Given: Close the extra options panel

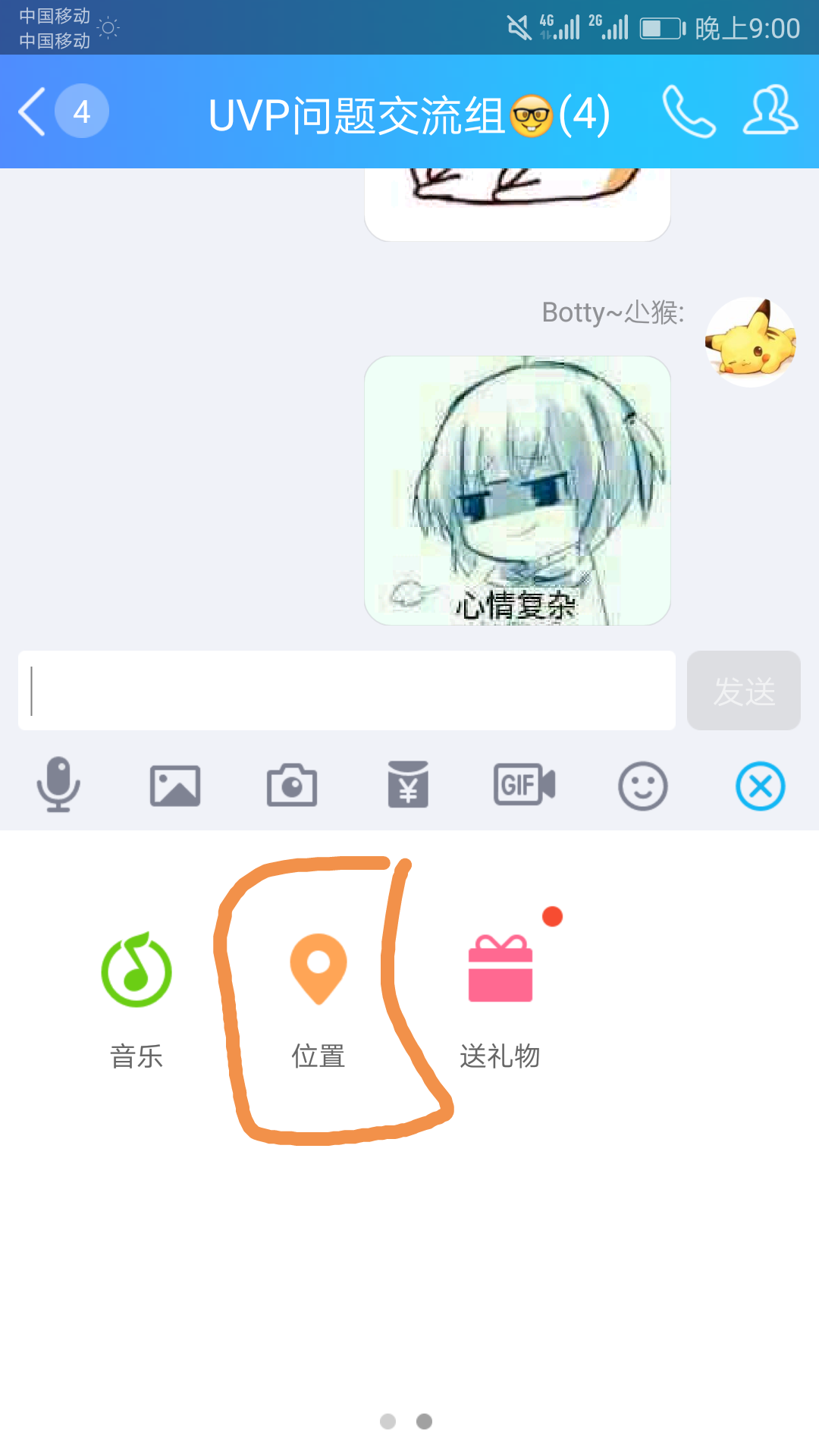Looking at the screenshot, I should pyautogui.click(x=760, y=786).
